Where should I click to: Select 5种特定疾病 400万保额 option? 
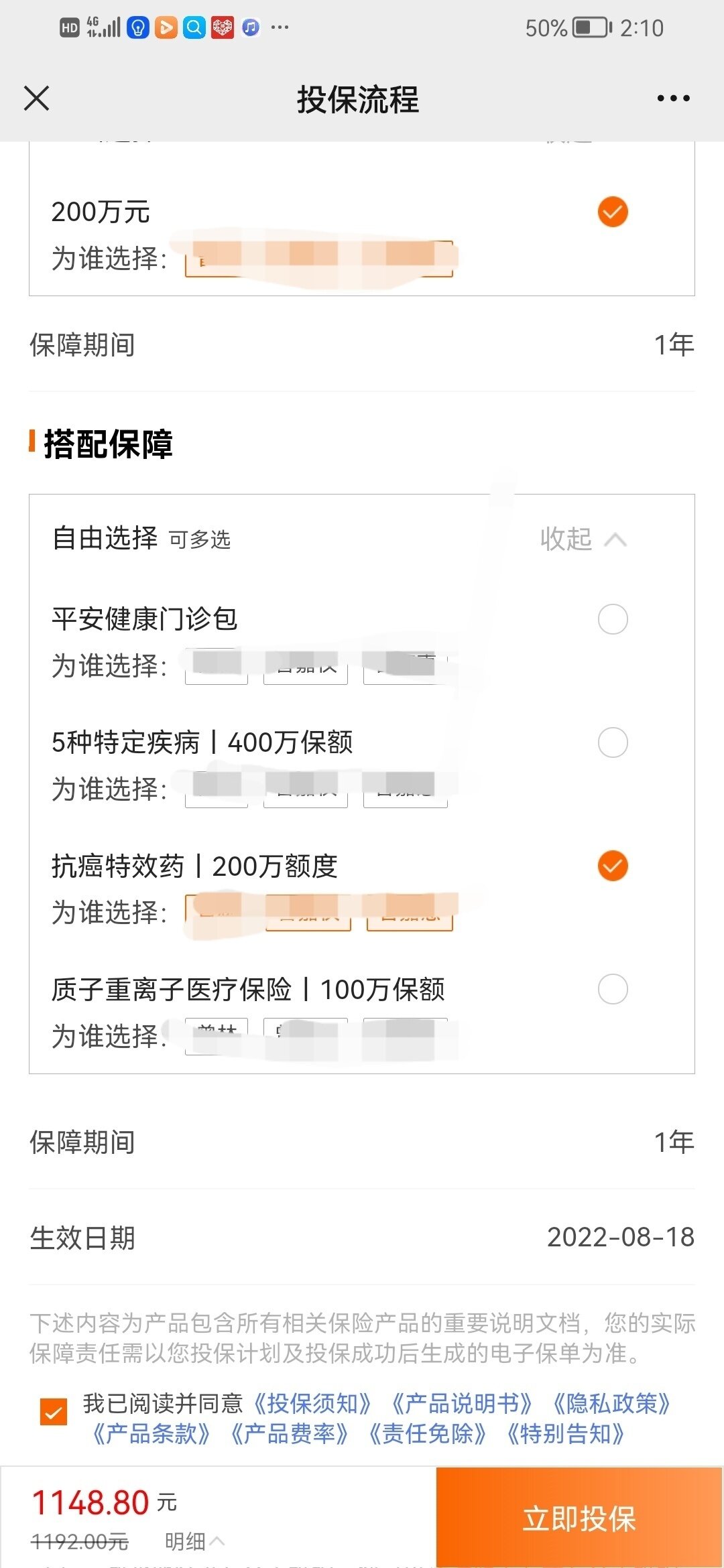click(613, 742)
